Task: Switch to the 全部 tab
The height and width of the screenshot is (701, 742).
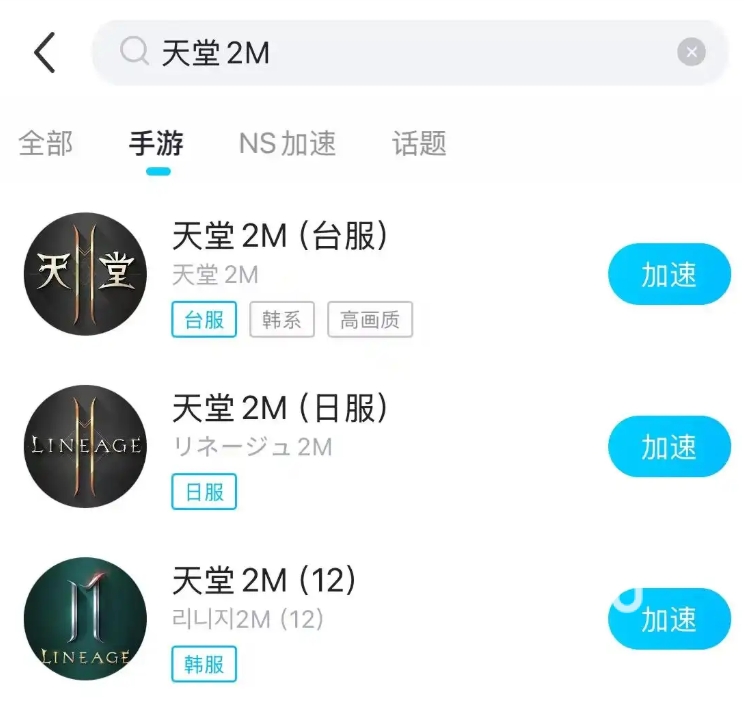Action: tap(46, 144)
